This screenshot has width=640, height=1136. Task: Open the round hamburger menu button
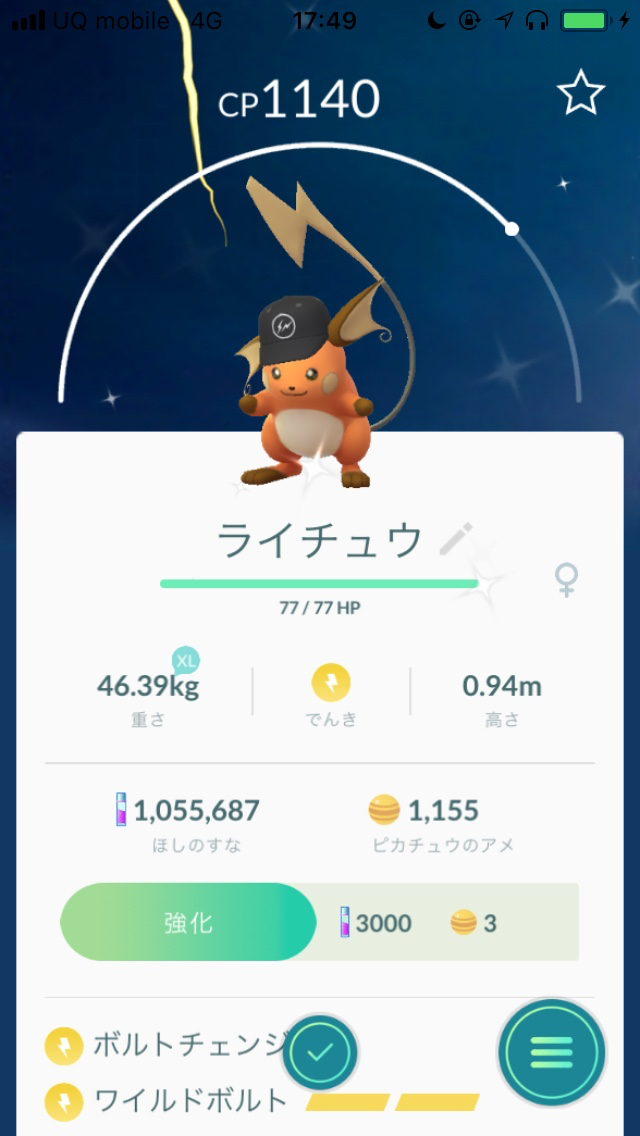[552, 1051]
